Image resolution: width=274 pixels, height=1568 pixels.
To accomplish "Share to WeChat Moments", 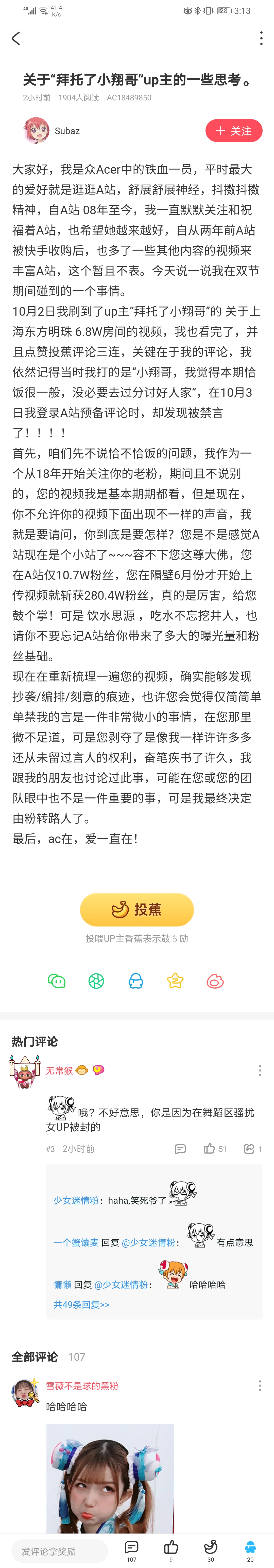I will tap(96, 981).
